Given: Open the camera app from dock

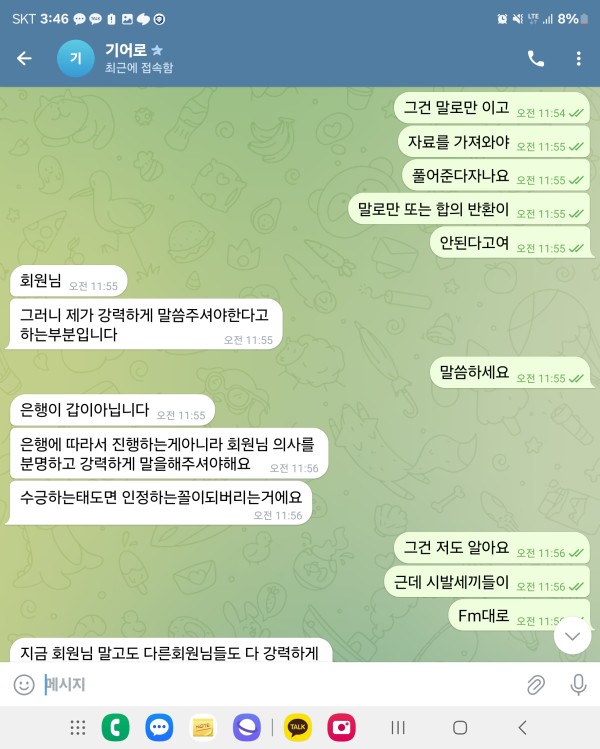Looking at the screenshot, I should (x=342, y=727).
